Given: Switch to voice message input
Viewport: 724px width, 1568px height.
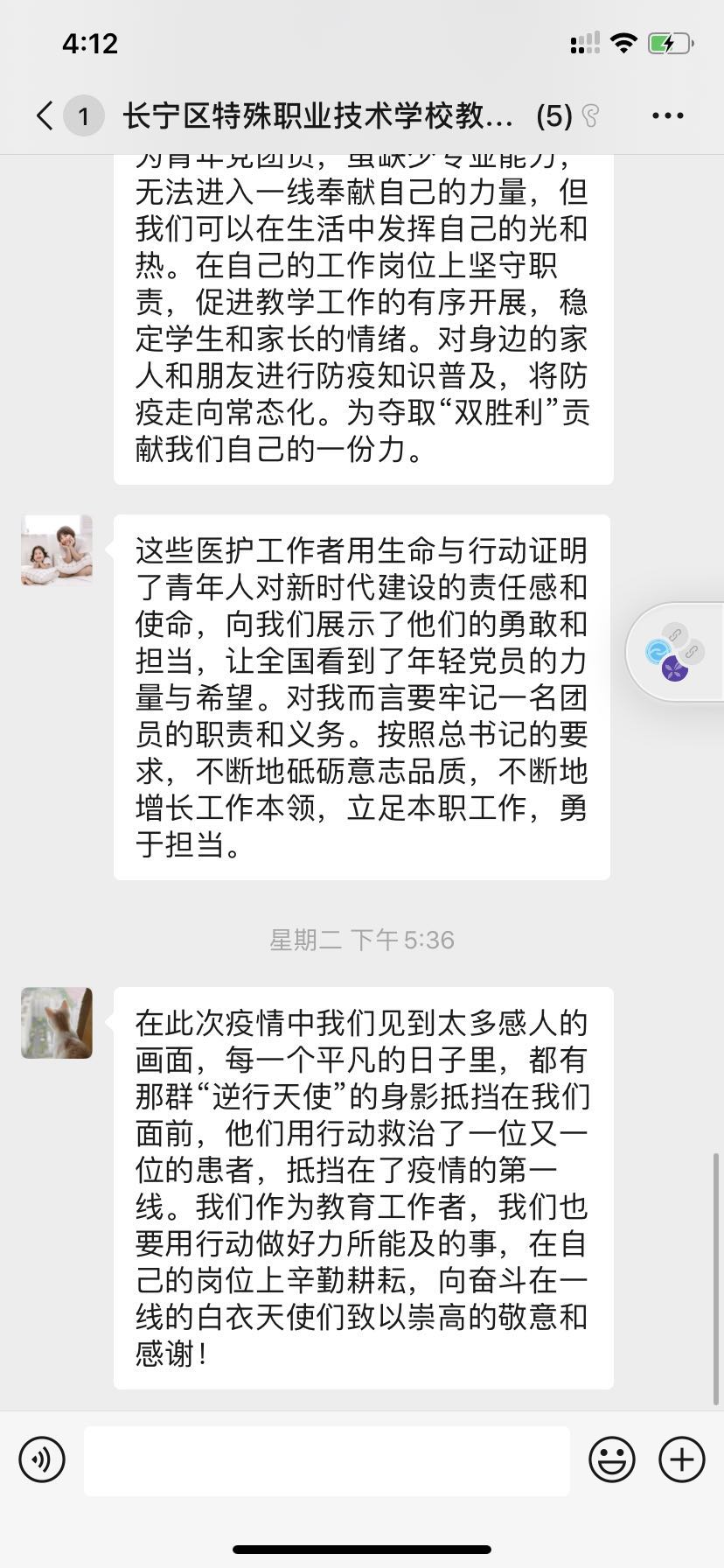Looking at the screenshot, I should coord(42,1459).
